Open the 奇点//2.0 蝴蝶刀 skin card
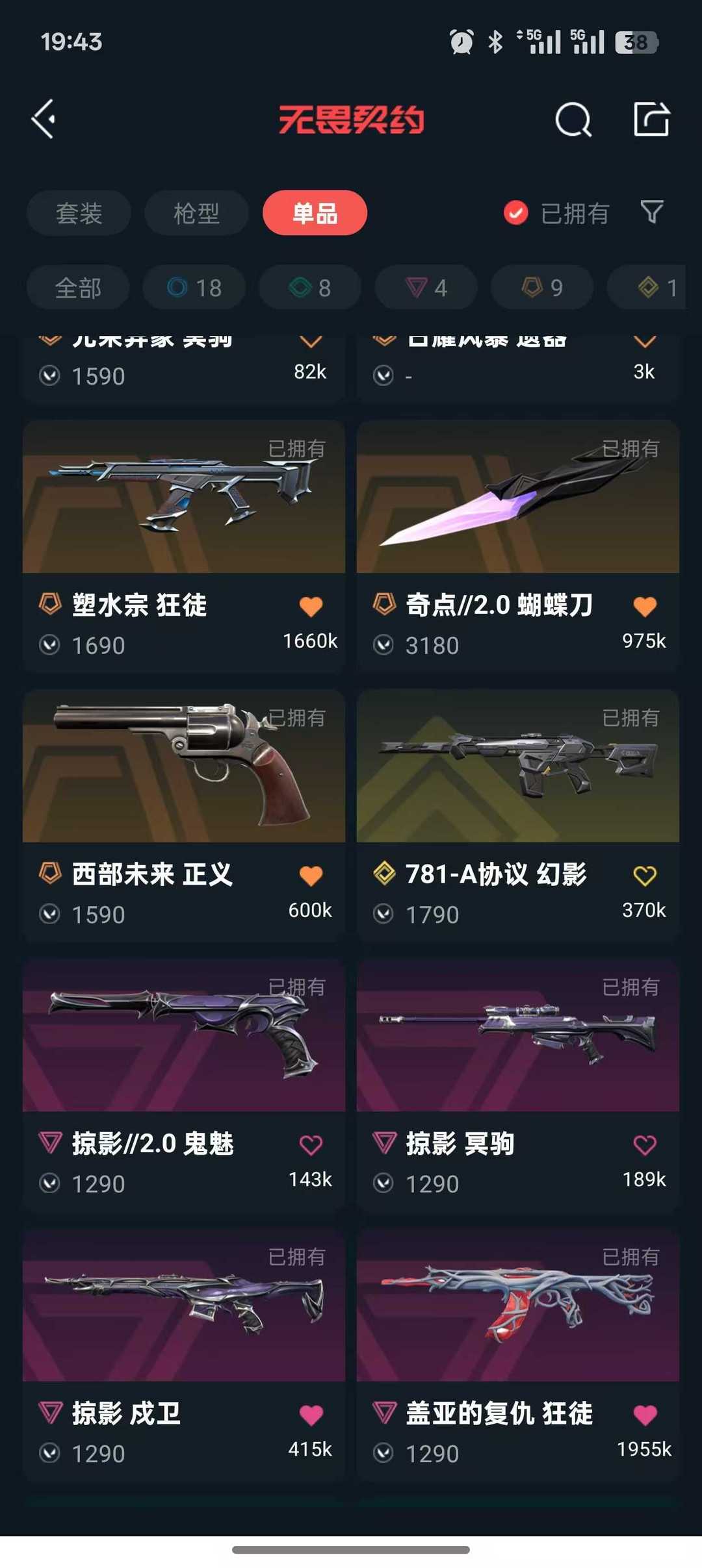This screenshot has width=702, height=1568. click(518, 498)
